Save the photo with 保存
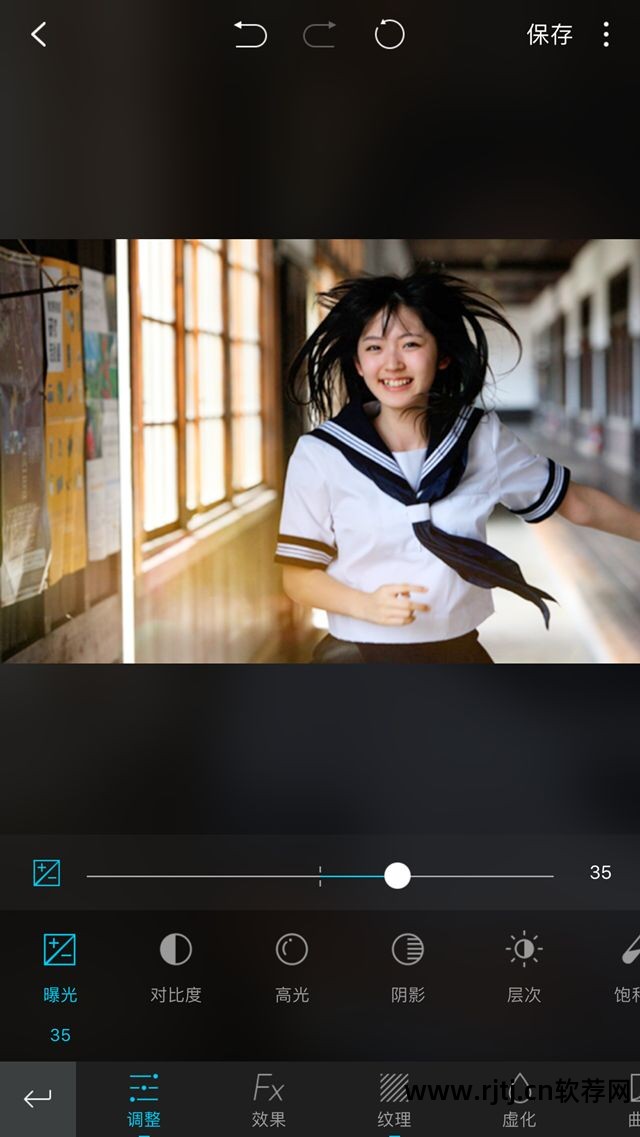The image size is (640, 1137). (549, 35)
